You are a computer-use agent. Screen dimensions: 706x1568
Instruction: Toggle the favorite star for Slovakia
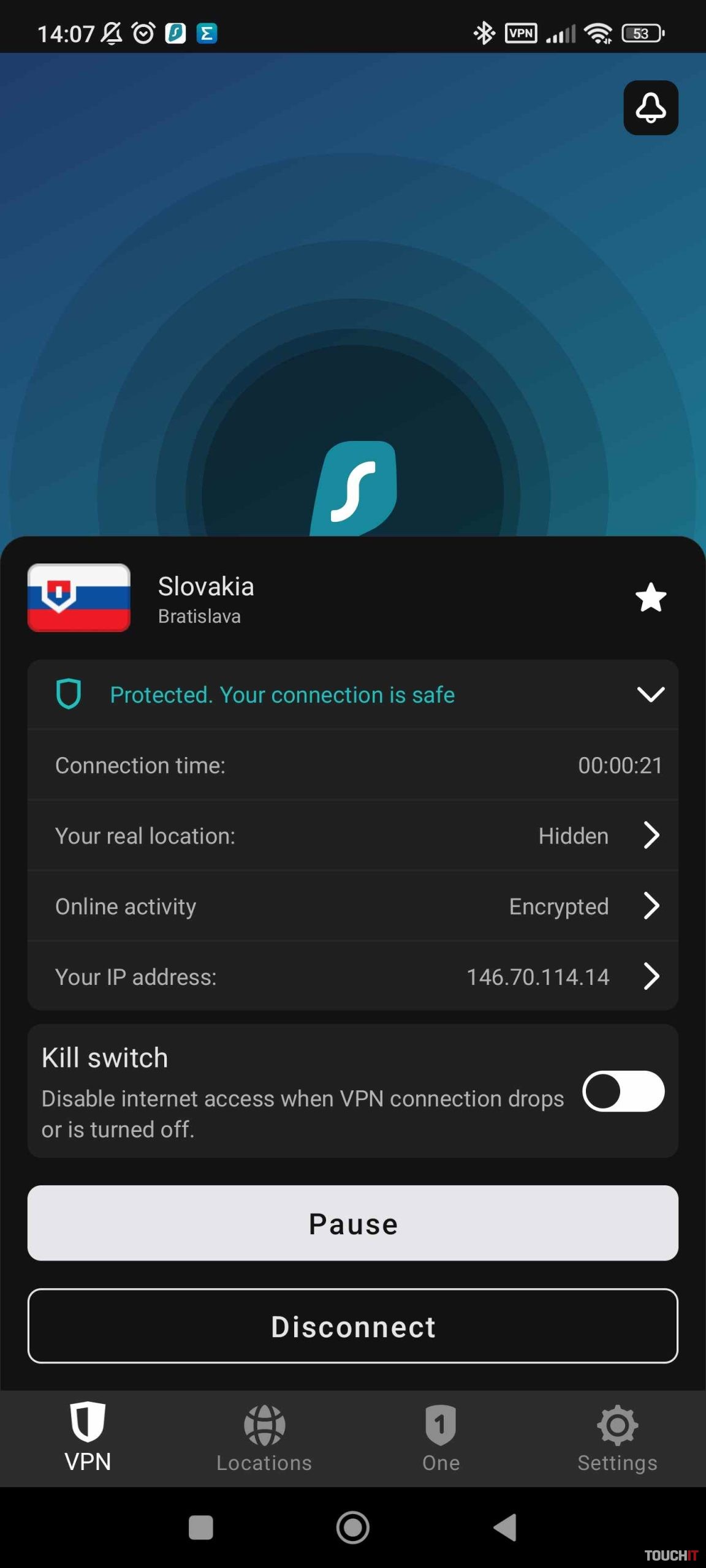pos(650,597)
